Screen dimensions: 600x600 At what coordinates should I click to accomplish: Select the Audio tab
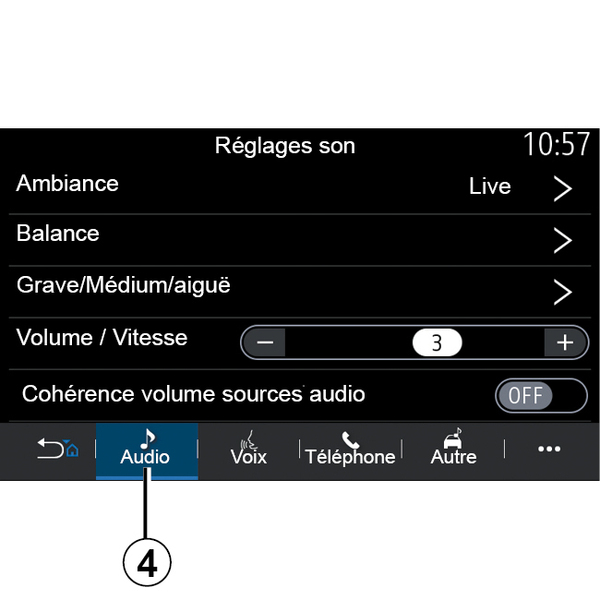point(146,450)
